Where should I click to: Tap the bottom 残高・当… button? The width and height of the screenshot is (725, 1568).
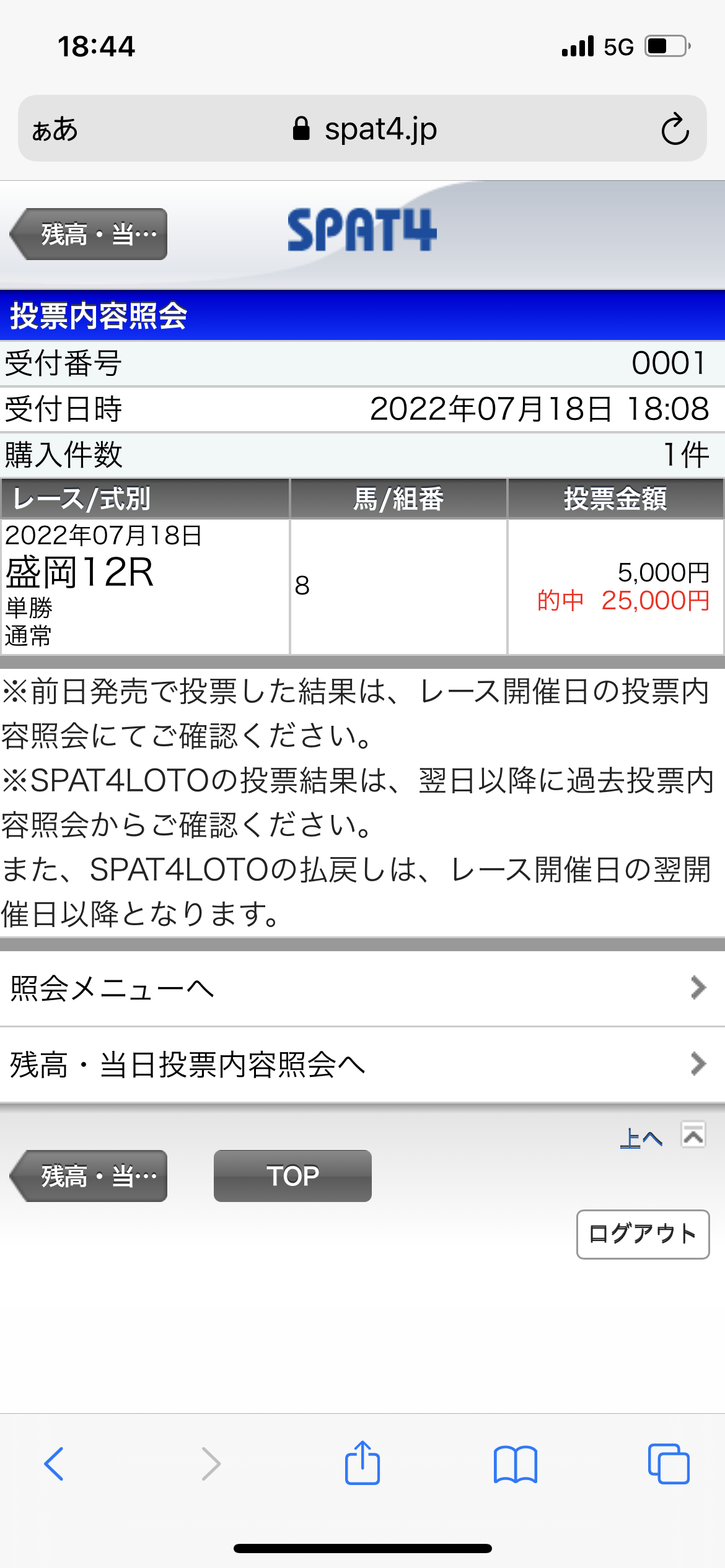point(90,1176)
